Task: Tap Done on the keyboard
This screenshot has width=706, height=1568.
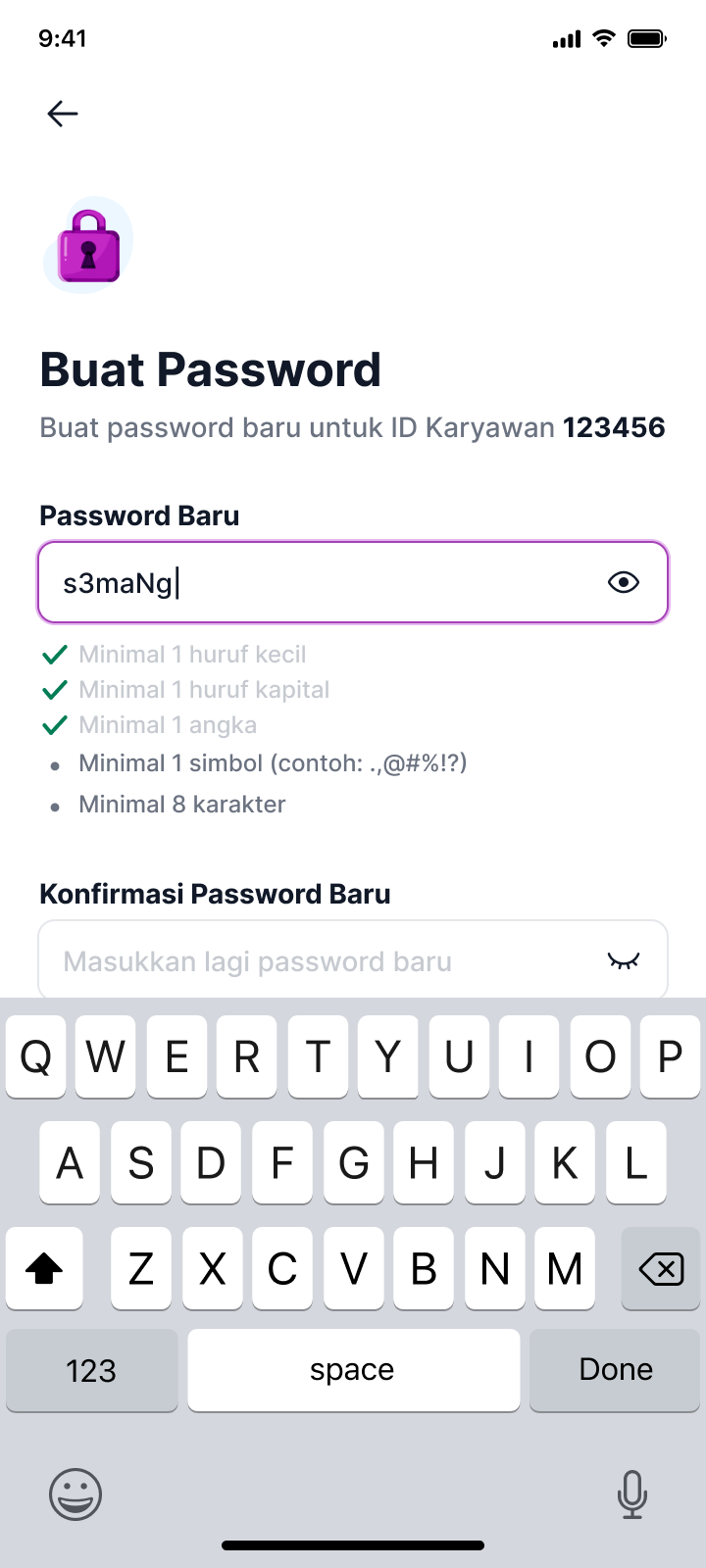Action: click(615, 1370)
